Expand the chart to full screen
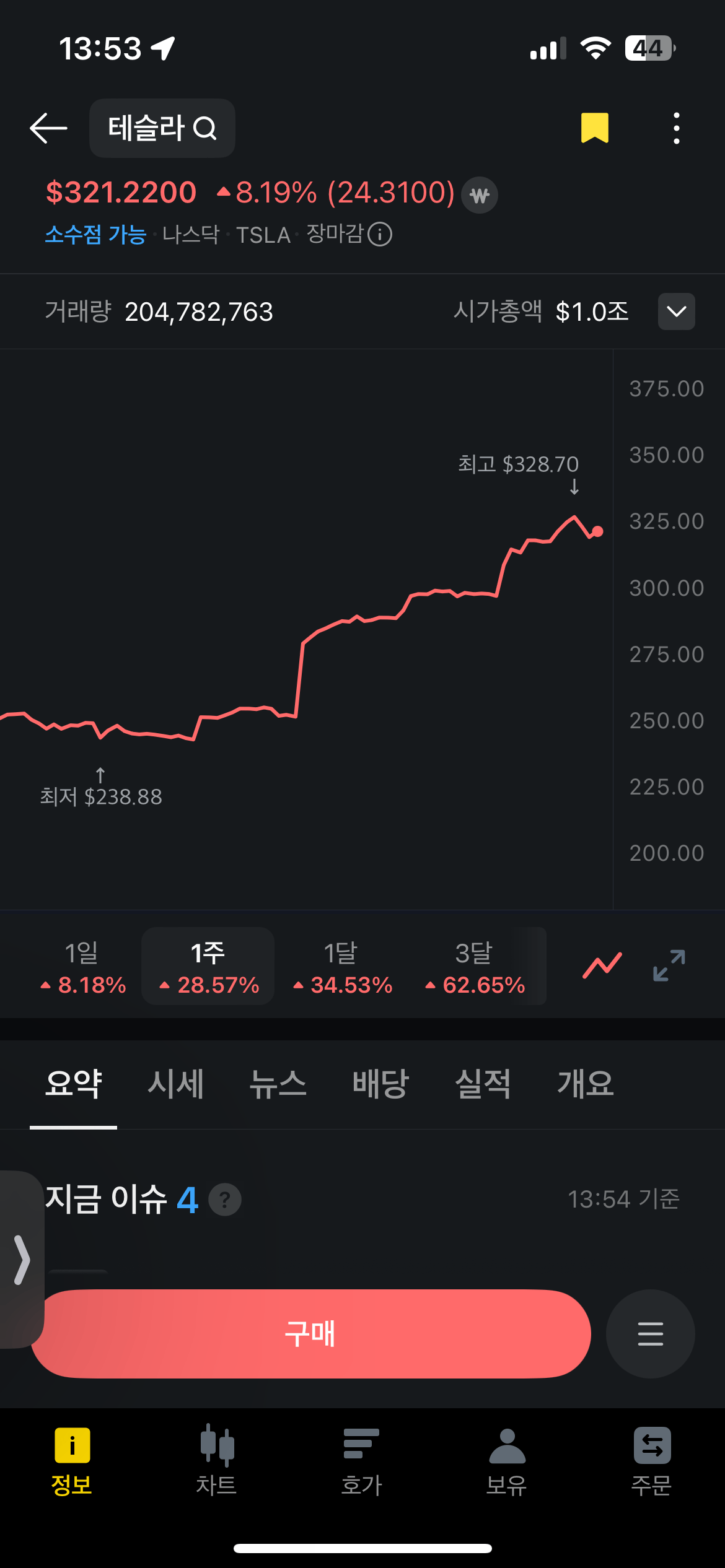Screen dimensions: 725x1568 click(669, 965)
